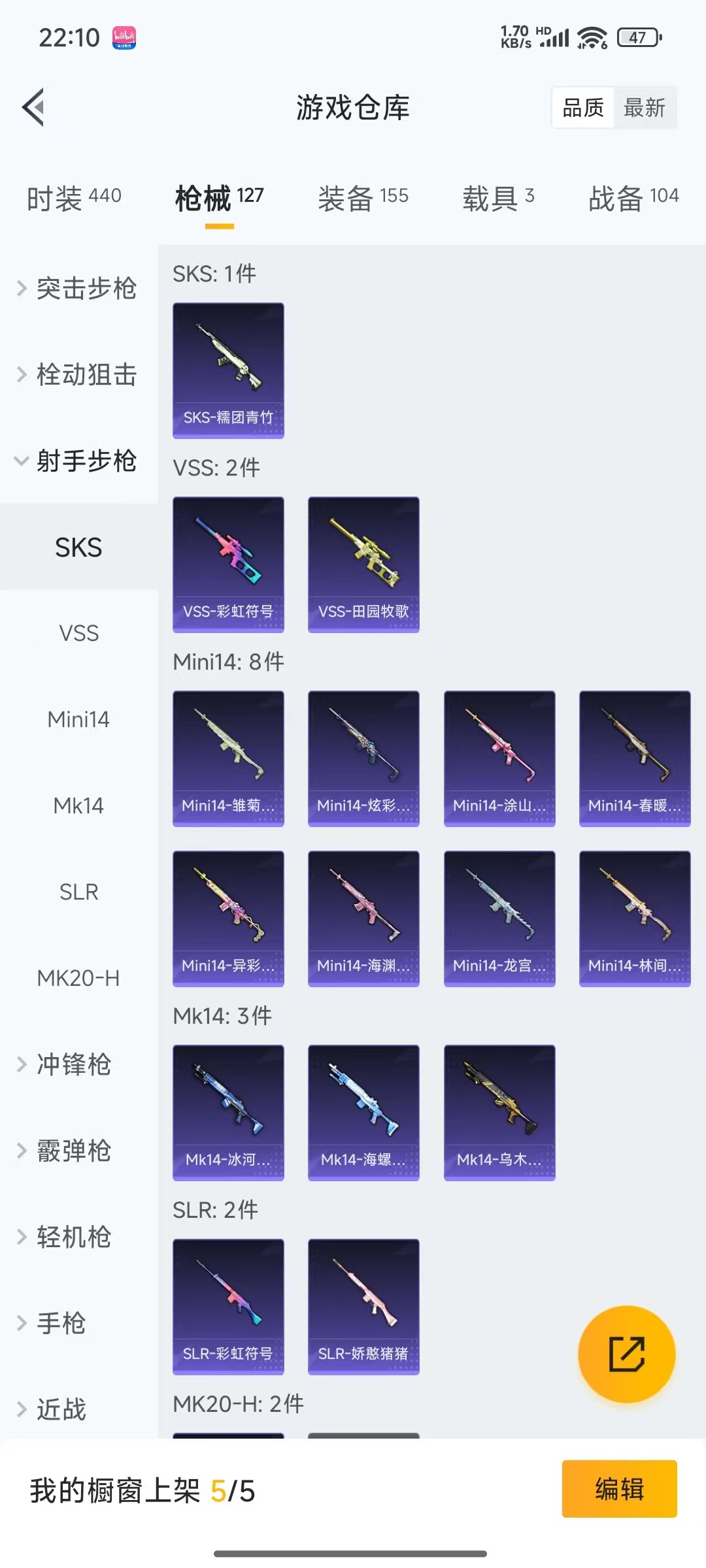Open the SKS-糯团青竹 skin

coord(228,370)
